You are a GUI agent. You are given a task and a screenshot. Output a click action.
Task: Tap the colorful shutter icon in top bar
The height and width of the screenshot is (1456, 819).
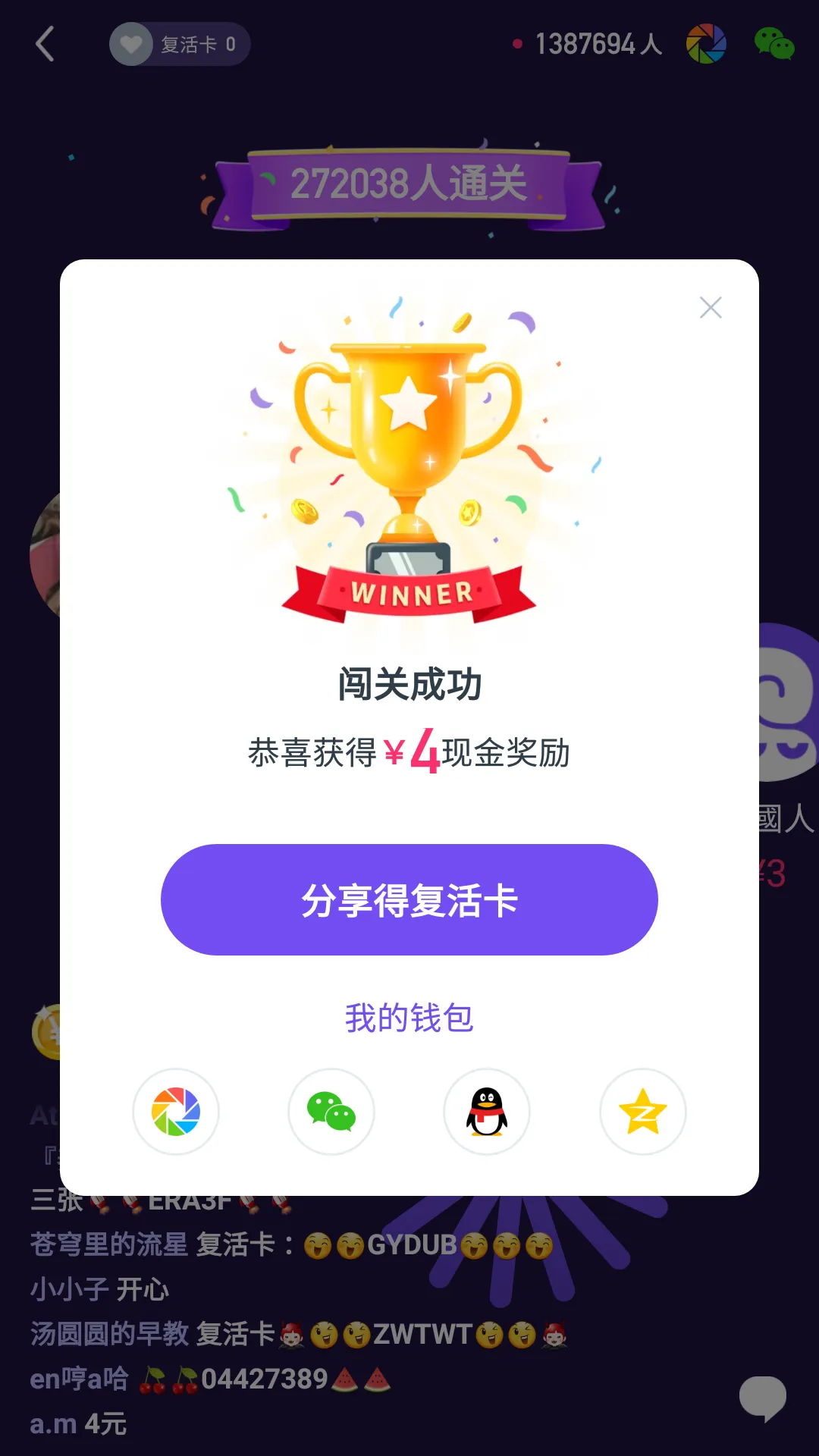706,44
